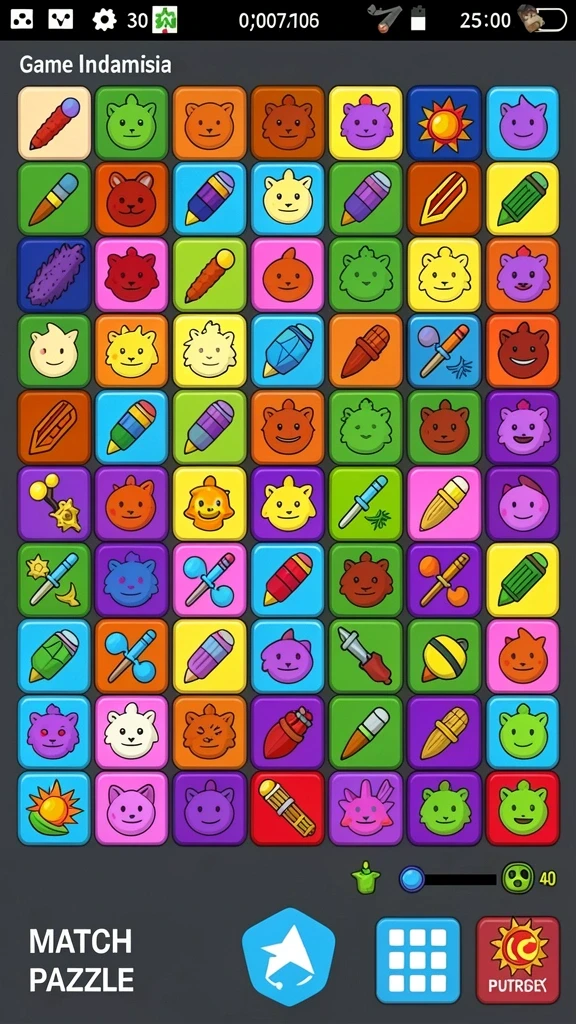The width and height of the screenshot is (576, 1024).
Task: Choose the wooden torch on red tile
Action: [288, 808]
